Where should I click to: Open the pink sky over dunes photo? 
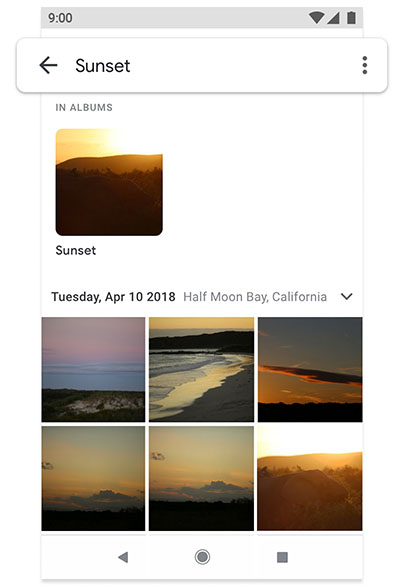click(93, 370)
